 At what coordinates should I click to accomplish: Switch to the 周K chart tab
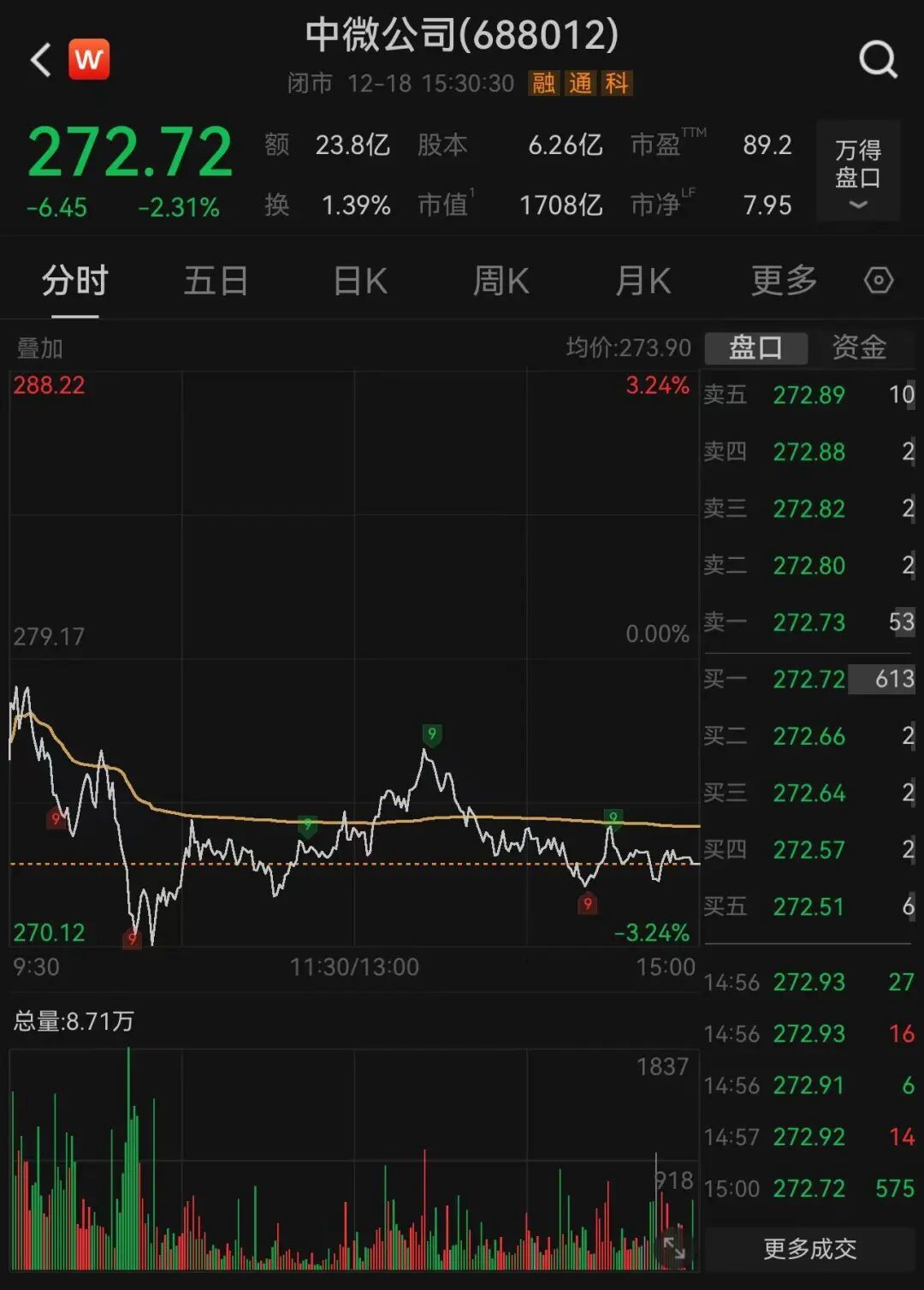501,281
